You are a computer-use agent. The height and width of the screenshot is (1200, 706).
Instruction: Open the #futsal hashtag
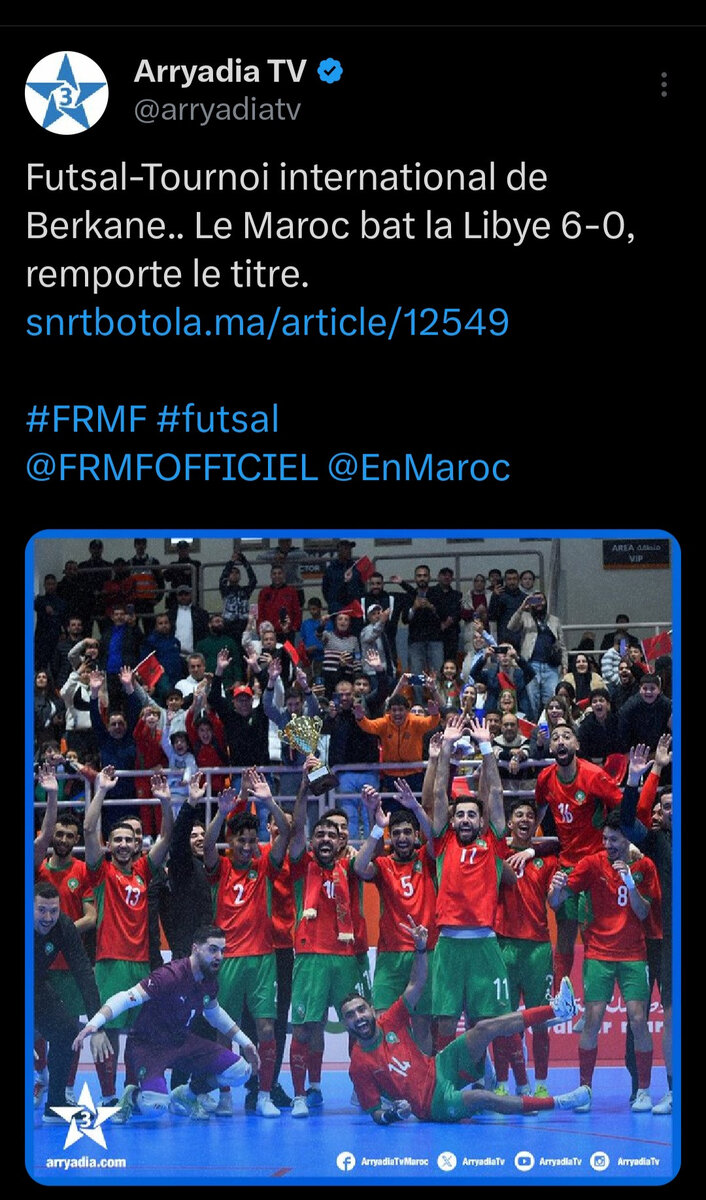tap(218, 419)
